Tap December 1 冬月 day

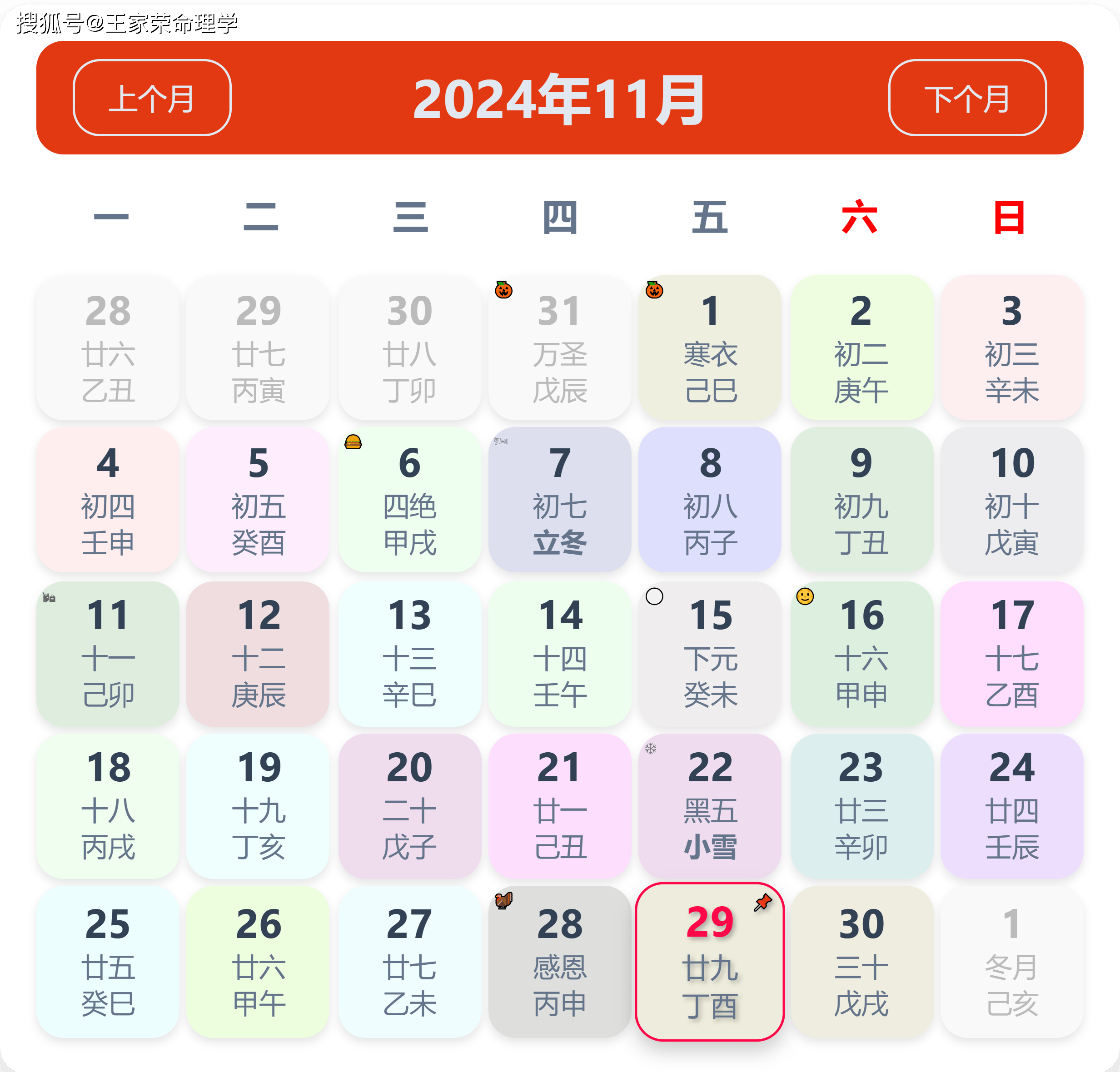pos(1011,961)
